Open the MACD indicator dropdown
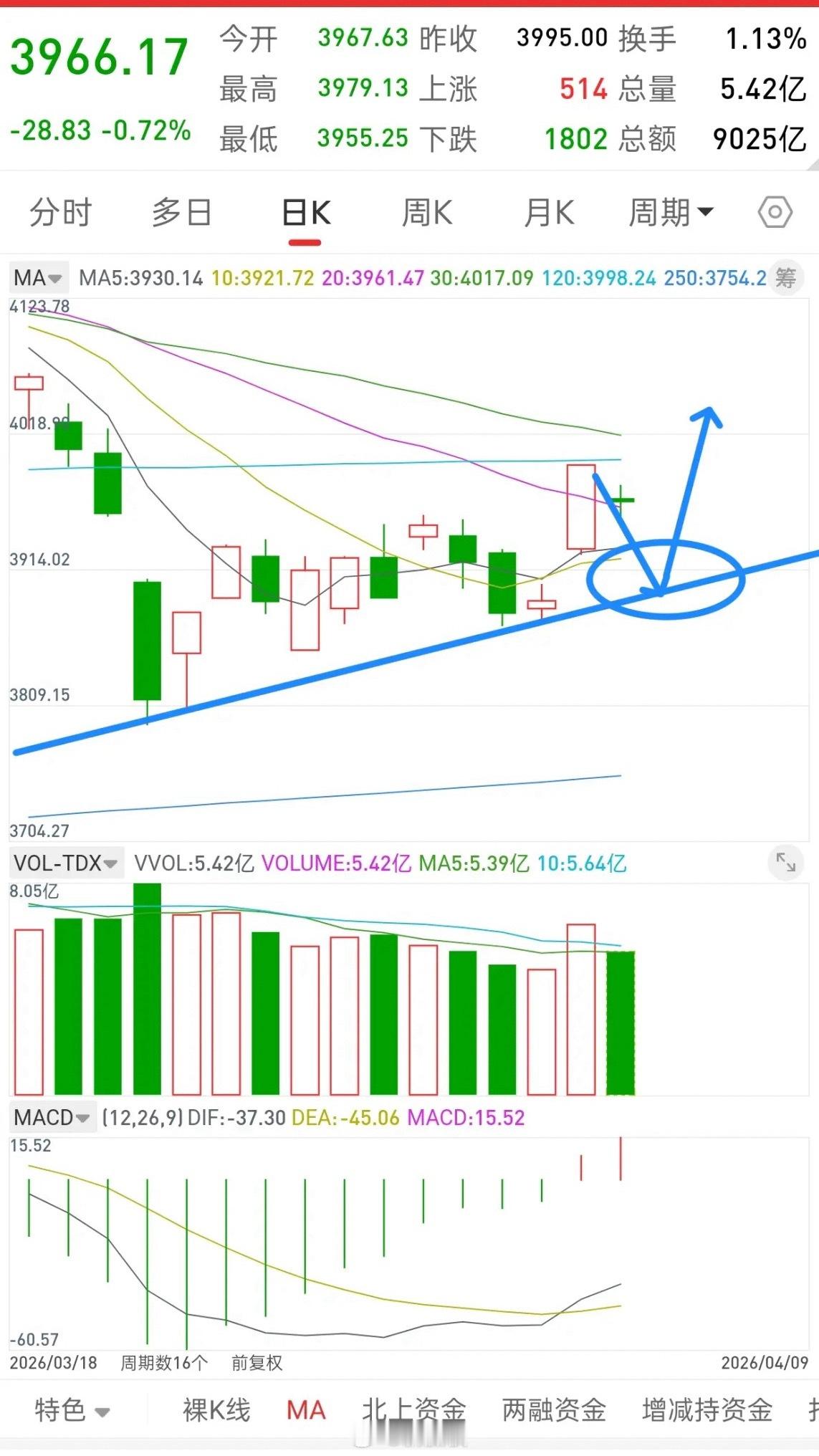Image resolution: width=819 pixels, height=1456 pixels. point(52,1117)
